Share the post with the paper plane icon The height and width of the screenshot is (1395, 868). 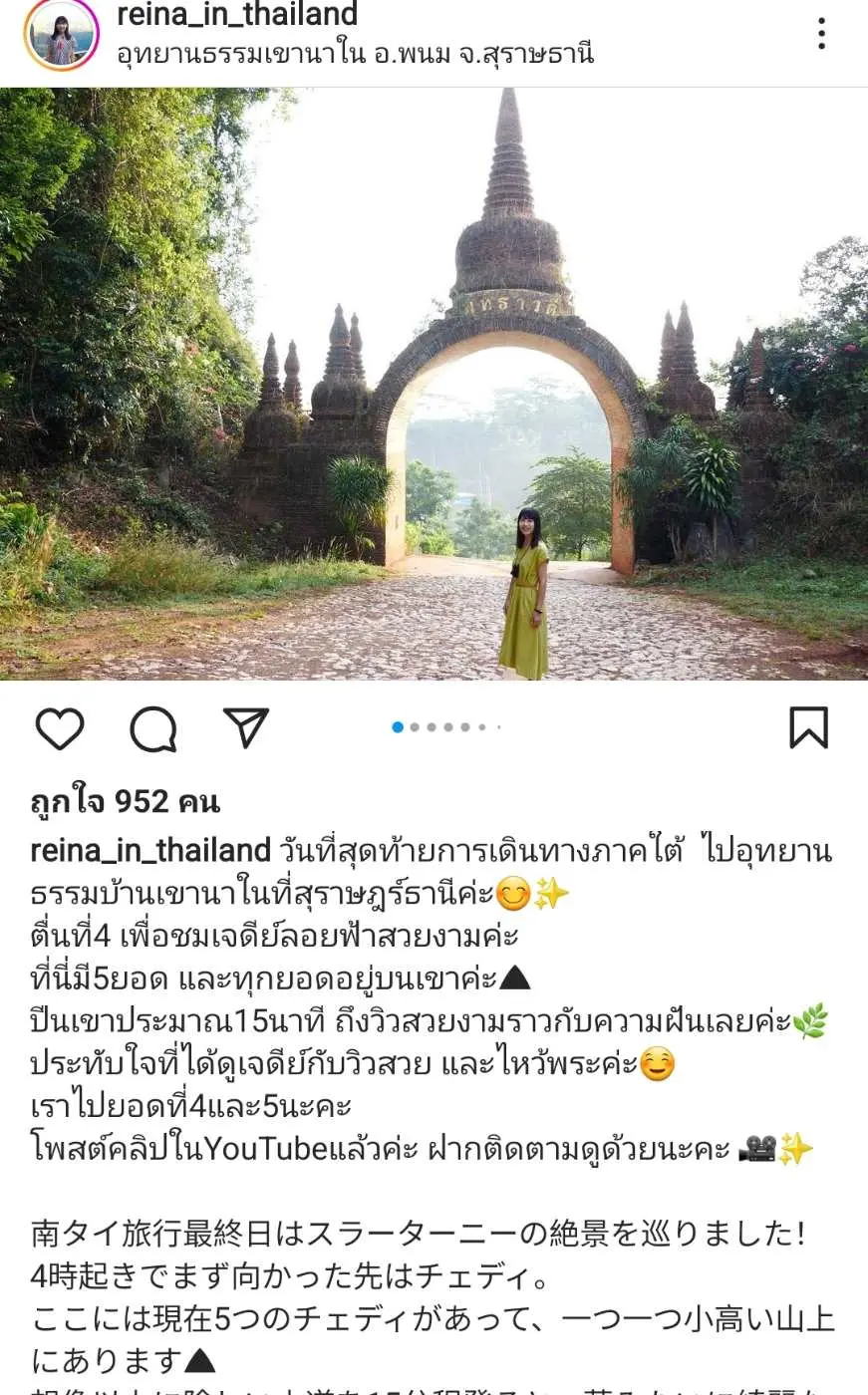(246, 728)
